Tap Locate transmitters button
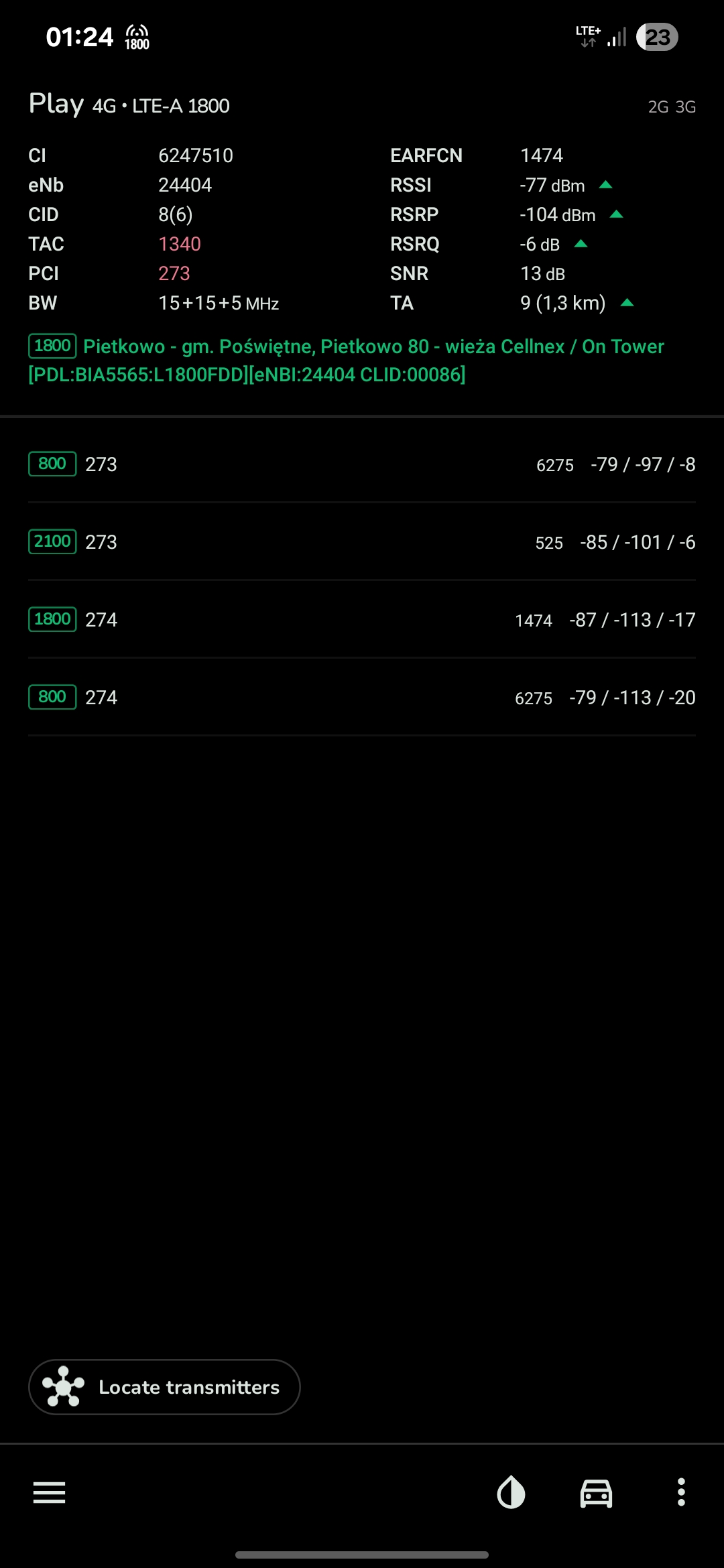 [x=164, y=1387]
